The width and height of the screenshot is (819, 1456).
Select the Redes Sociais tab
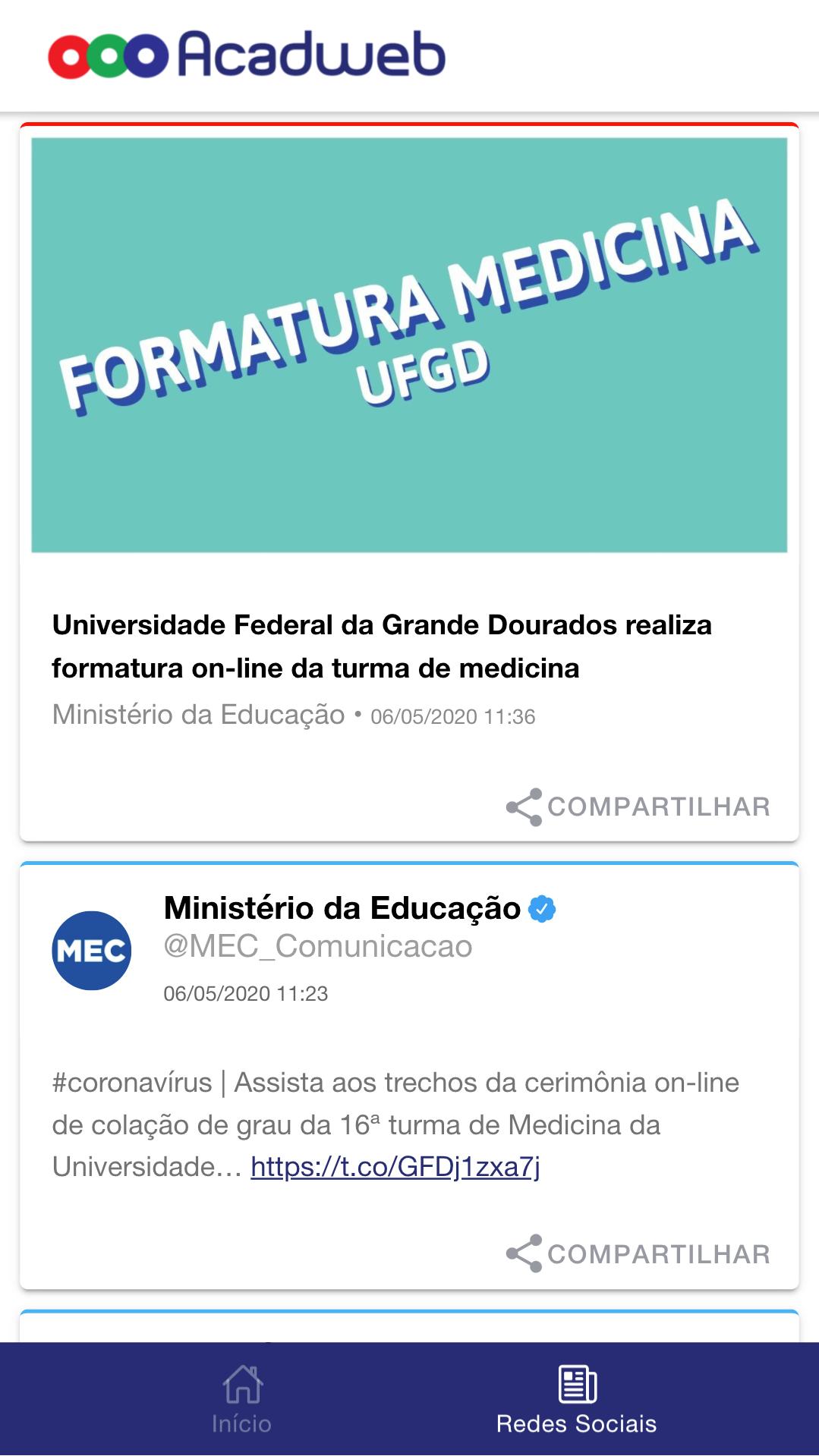(576, 1400)
